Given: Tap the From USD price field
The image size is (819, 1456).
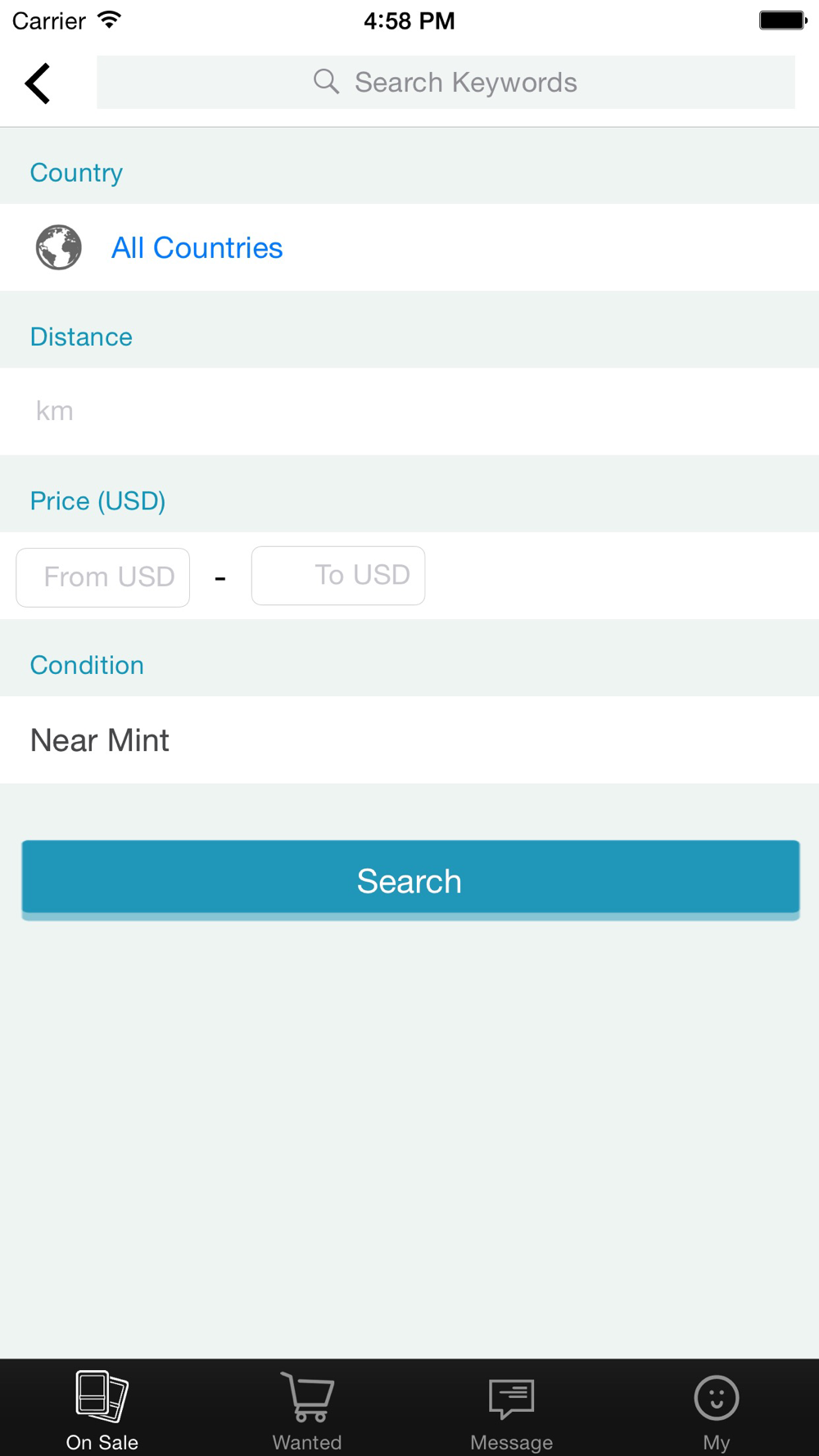Looking at the screenshot, I should (x=103, y=577).
